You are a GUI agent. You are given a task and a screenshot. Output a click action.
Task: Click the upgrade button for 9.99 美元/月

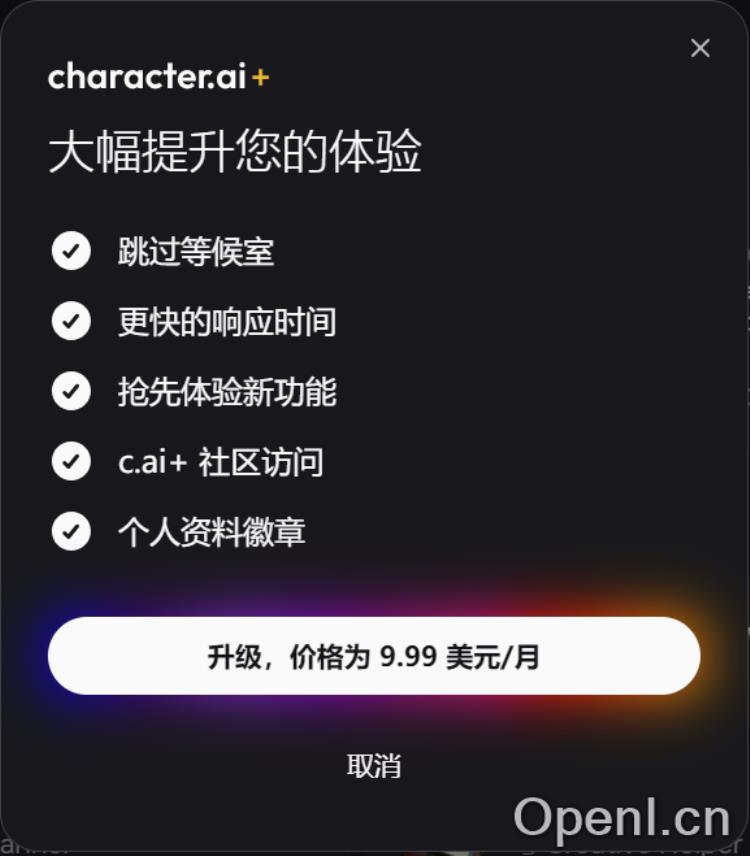tap(375, 656)
